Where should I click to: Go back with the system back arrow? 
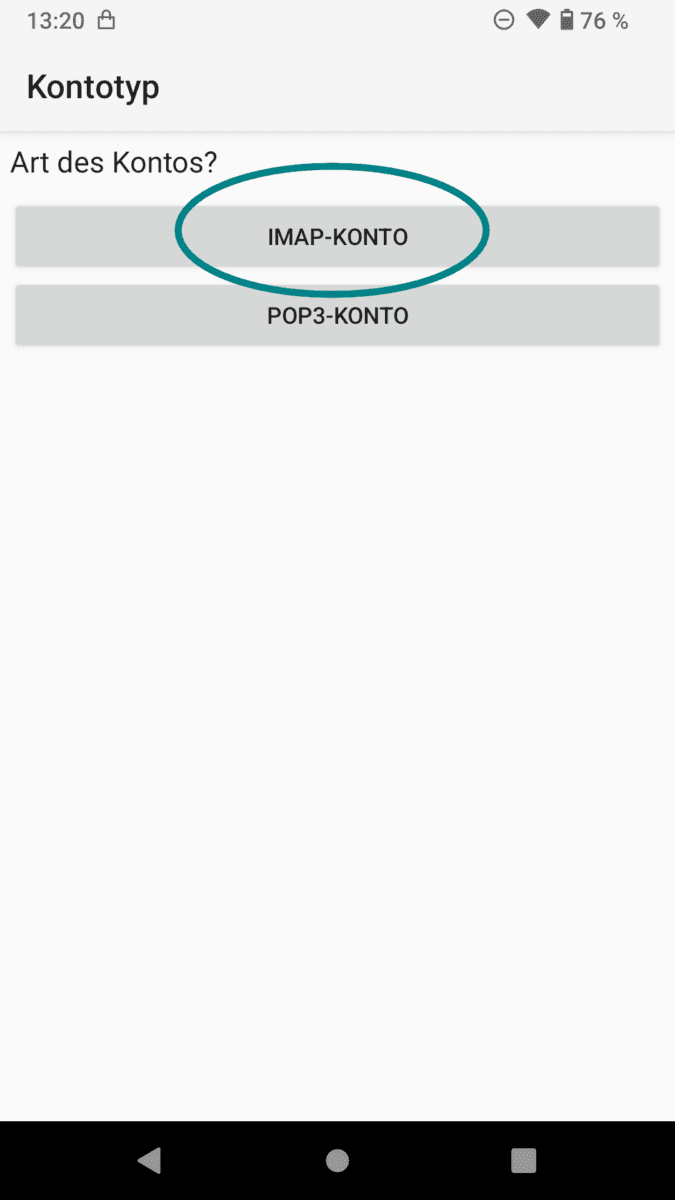[x=149, y=1160]
